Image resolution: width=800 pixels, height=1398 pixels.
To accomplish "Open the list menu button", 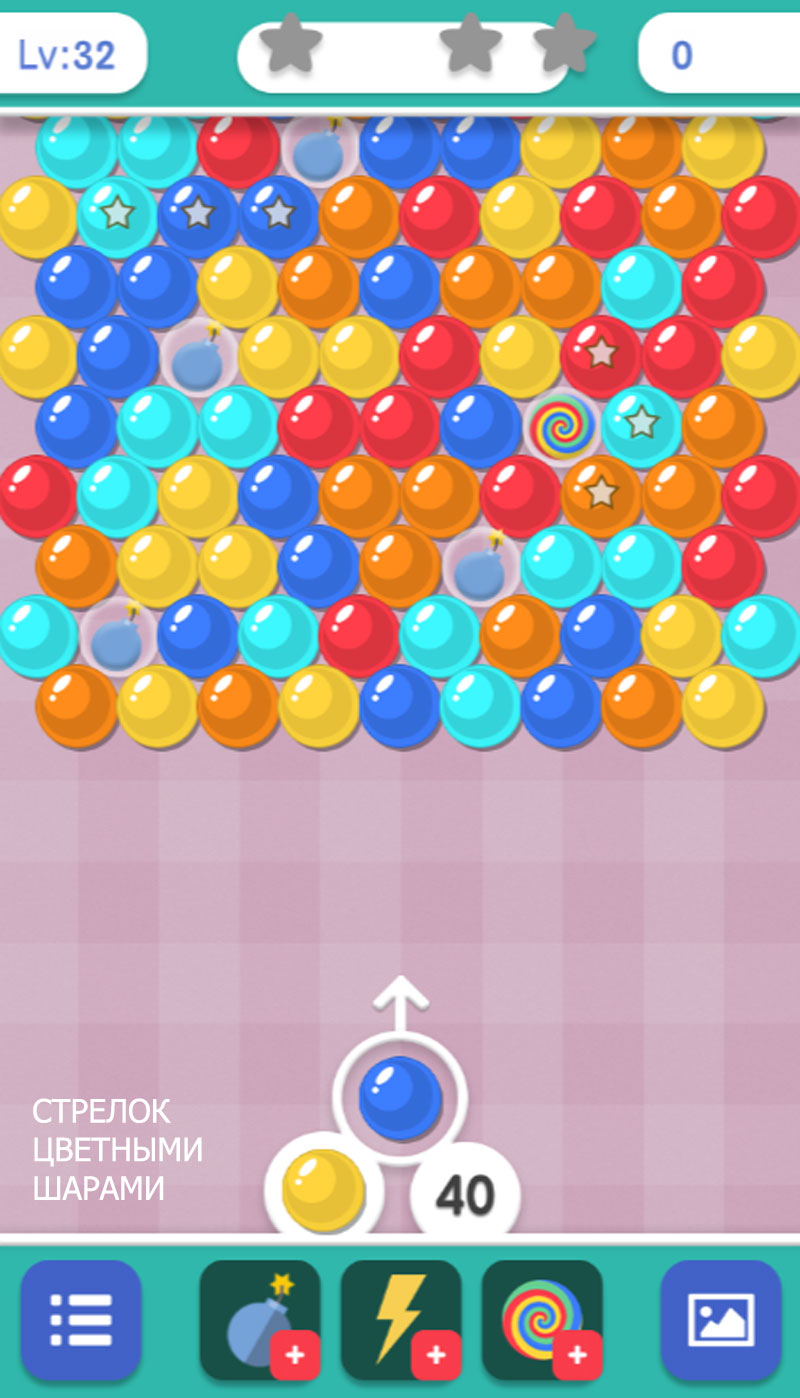I will click(x=81, y=1319).
